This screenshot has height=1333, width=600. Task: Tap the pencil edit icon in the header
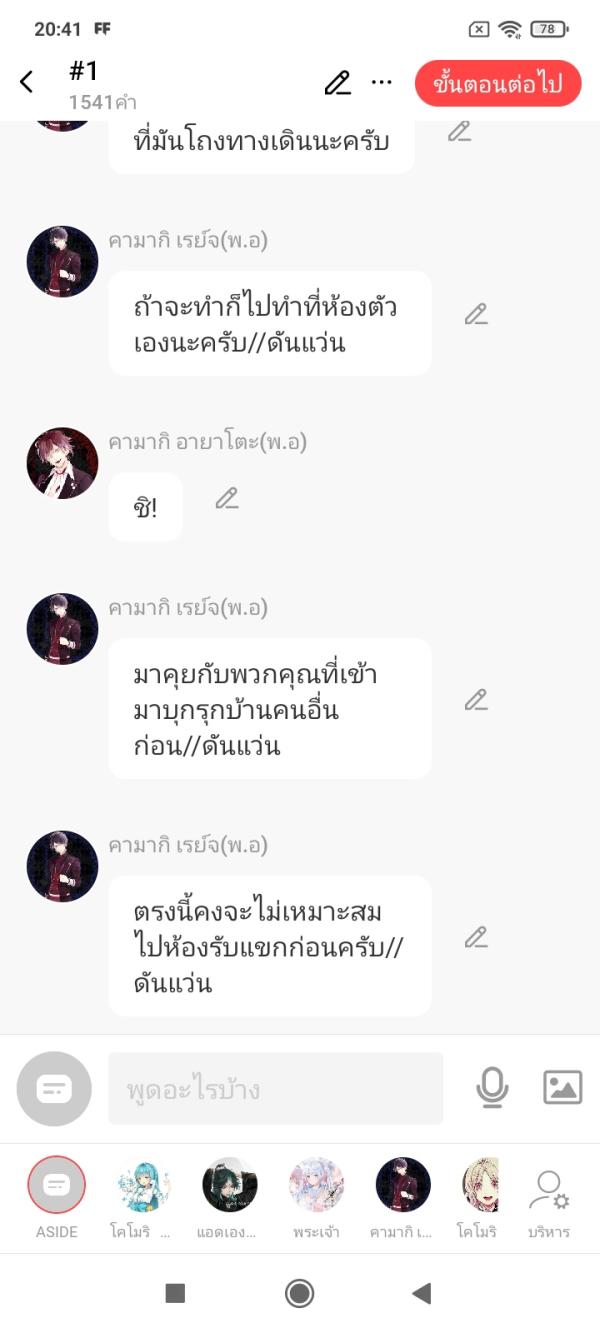pyautogui.click(x=338, y=83)
